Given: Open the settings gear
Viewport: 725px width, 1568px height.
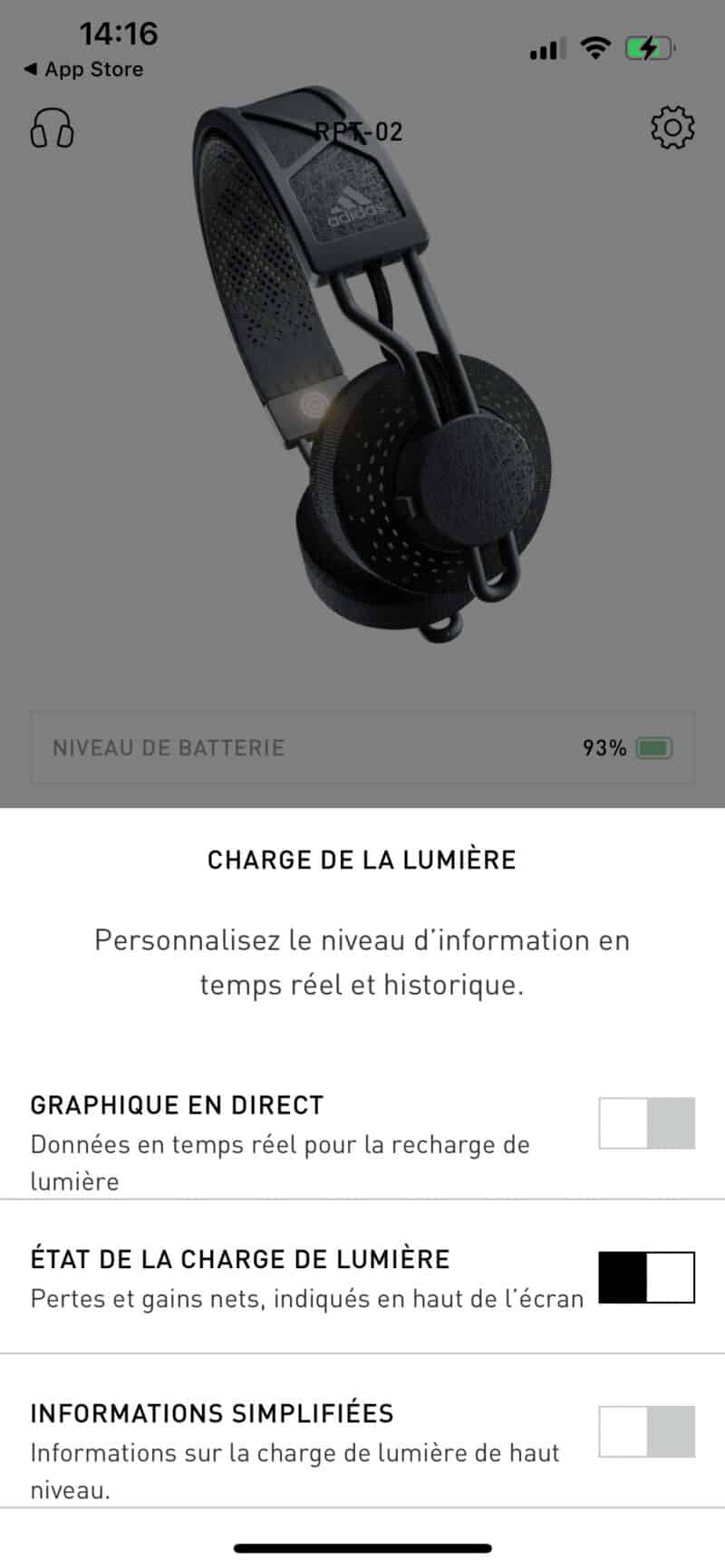Looking at the screenshot, I should [x=672, y=129].
